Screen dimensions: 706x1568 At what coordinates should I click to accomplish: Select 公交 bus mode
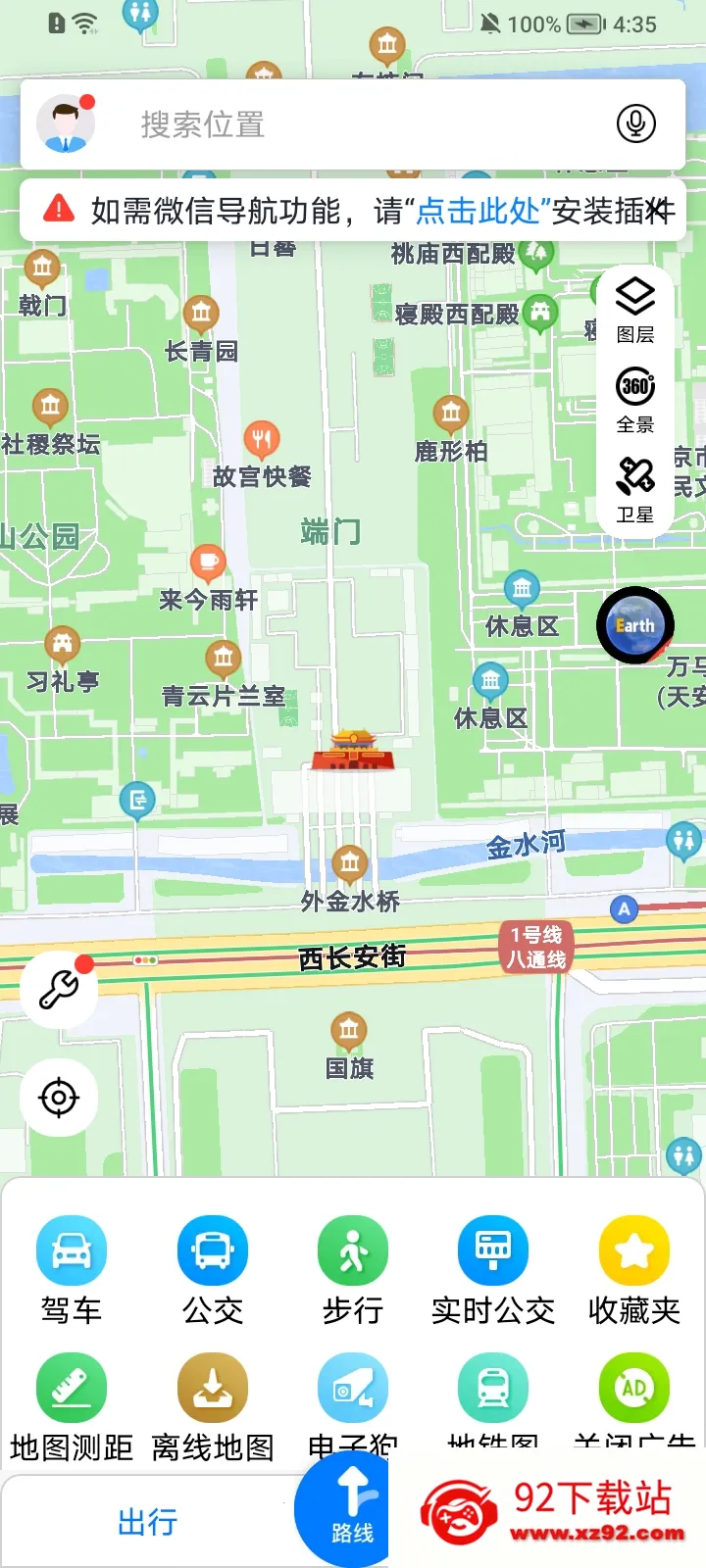point(213,1269)
